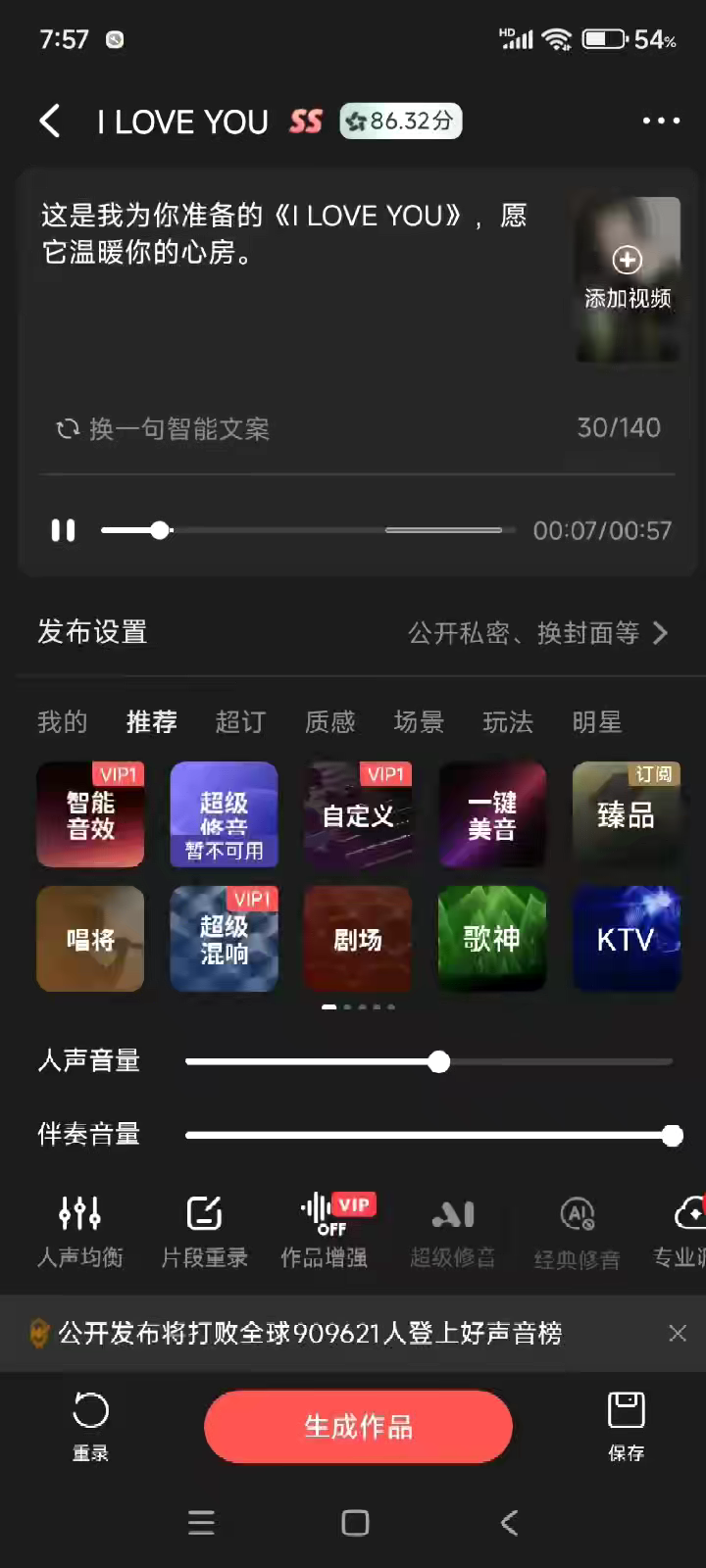Toggle 作品增强 enhancement
Image resolution: width=706 pixels, height=1568 pixels.
coord(325,1232)
